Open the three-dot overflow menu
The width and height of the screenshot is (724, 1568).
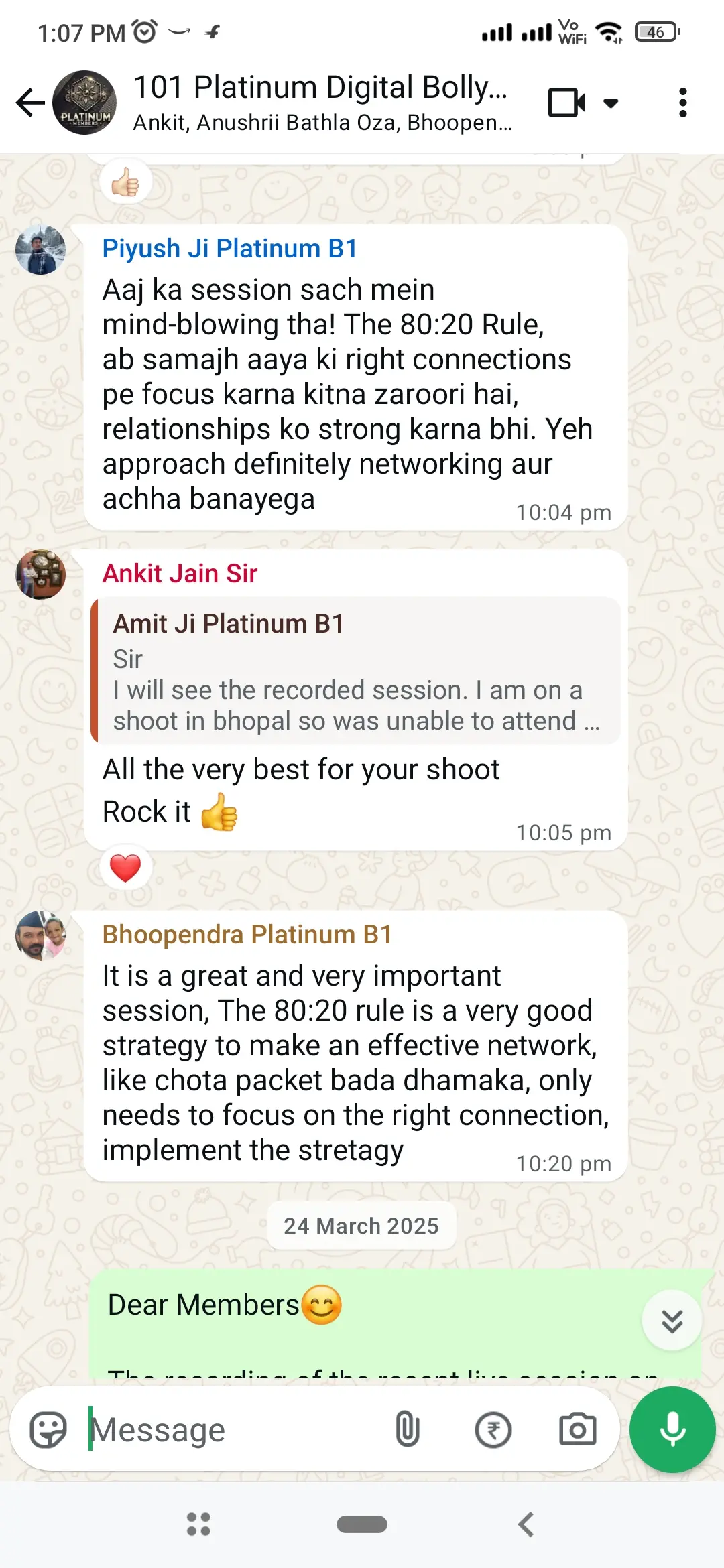tap(682, 103)
